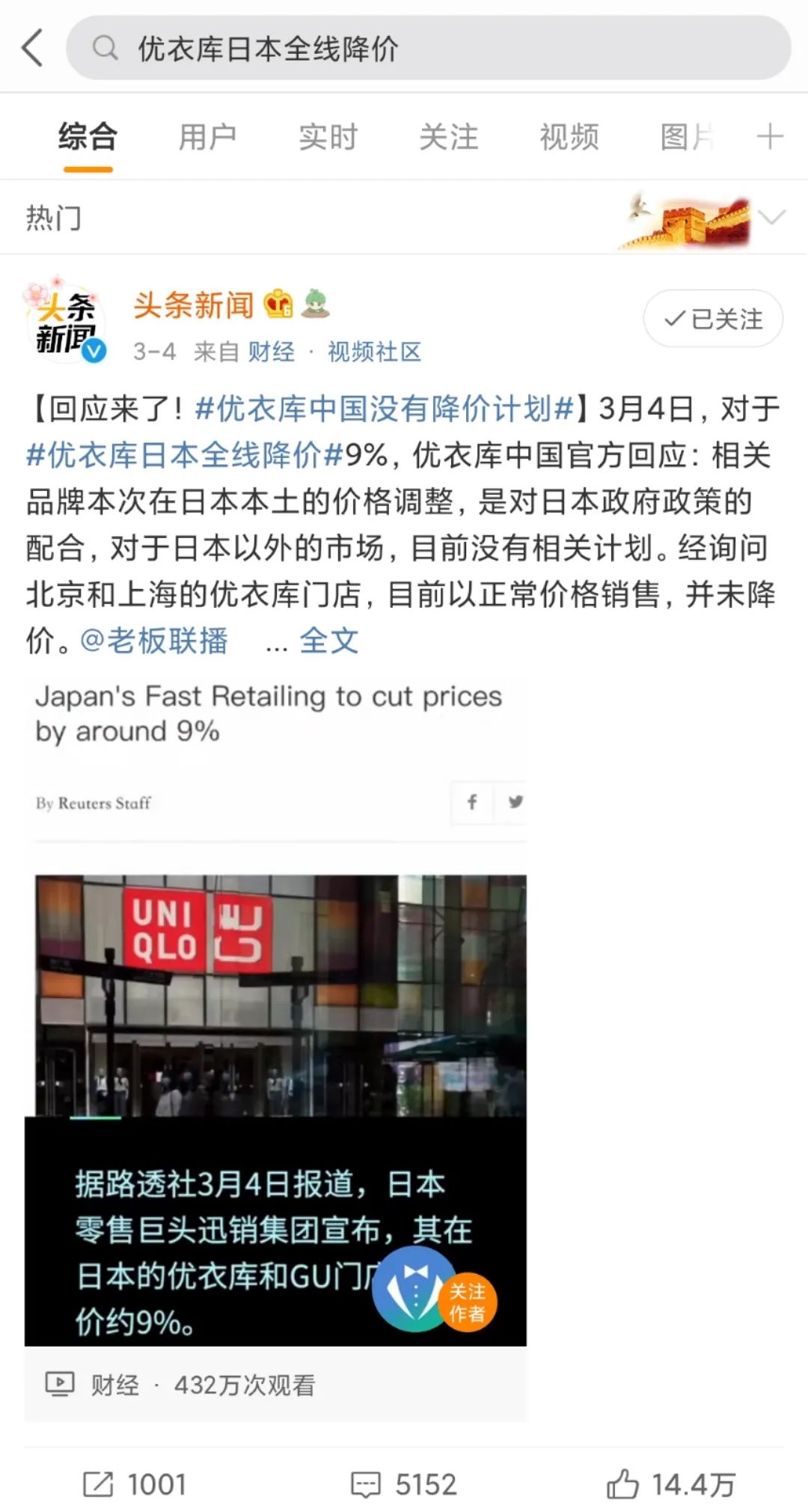Image resolution: width=808 pixels, height=1512 pixels.
Task: Tap the plus icon to add tabs
Action: 770,137
